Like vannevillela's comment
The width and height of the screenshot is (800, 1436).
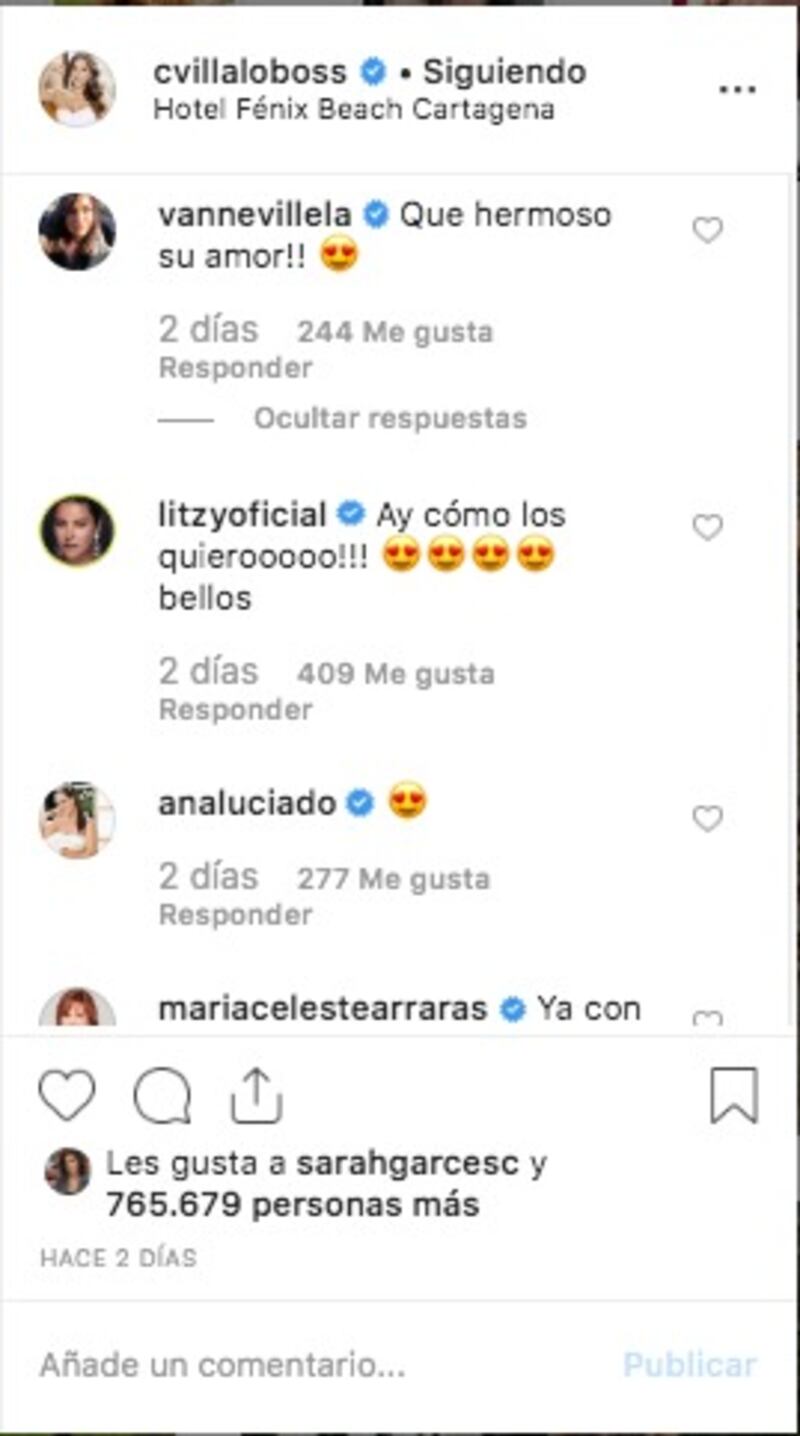coord(707,231)
